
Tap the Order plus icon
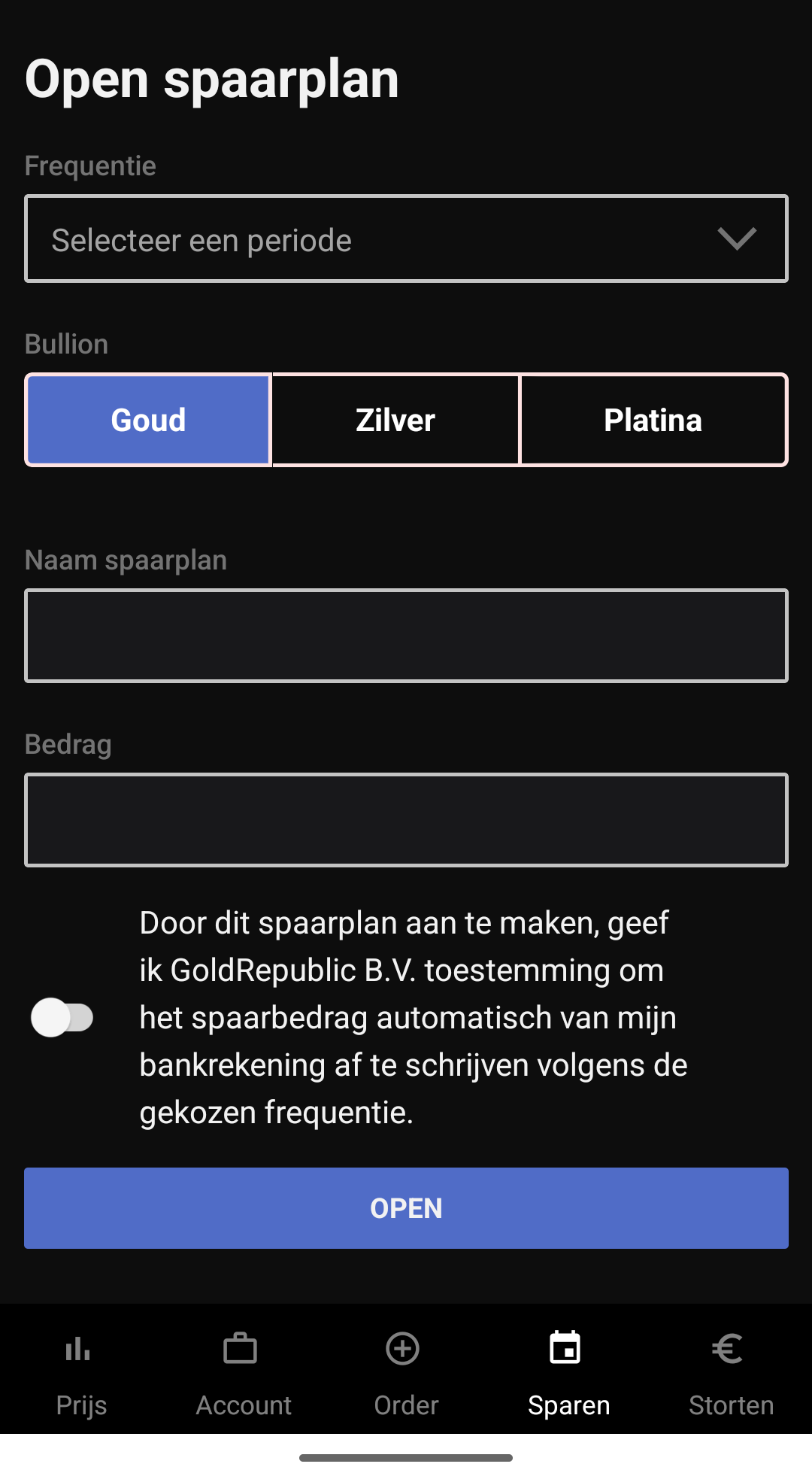404,1350
